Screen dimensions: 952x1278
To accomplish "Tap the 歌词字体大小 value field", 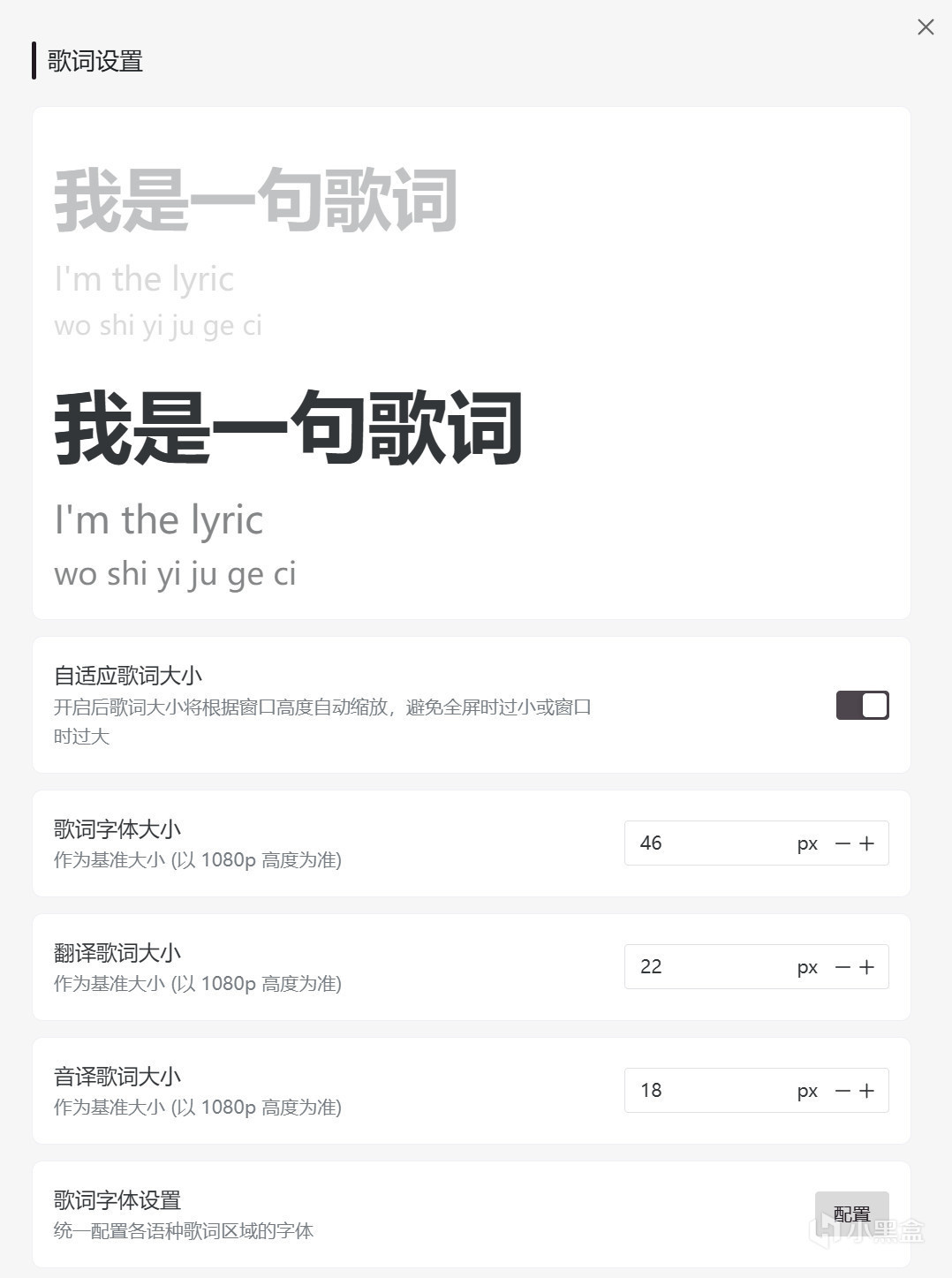I will click(706, 843).
